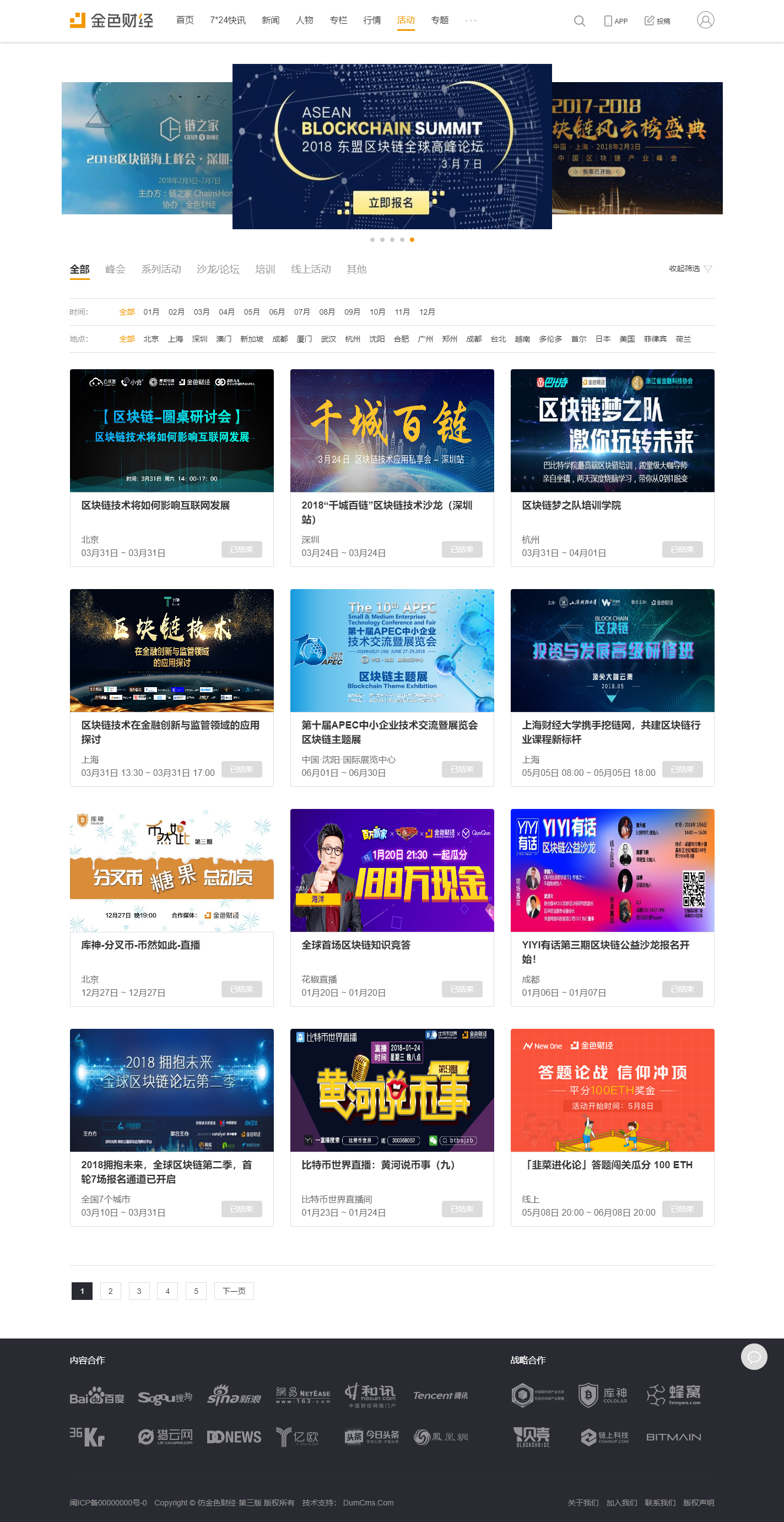Open the 行情 navigation item
784x1522 pixels.
[372, 20]
